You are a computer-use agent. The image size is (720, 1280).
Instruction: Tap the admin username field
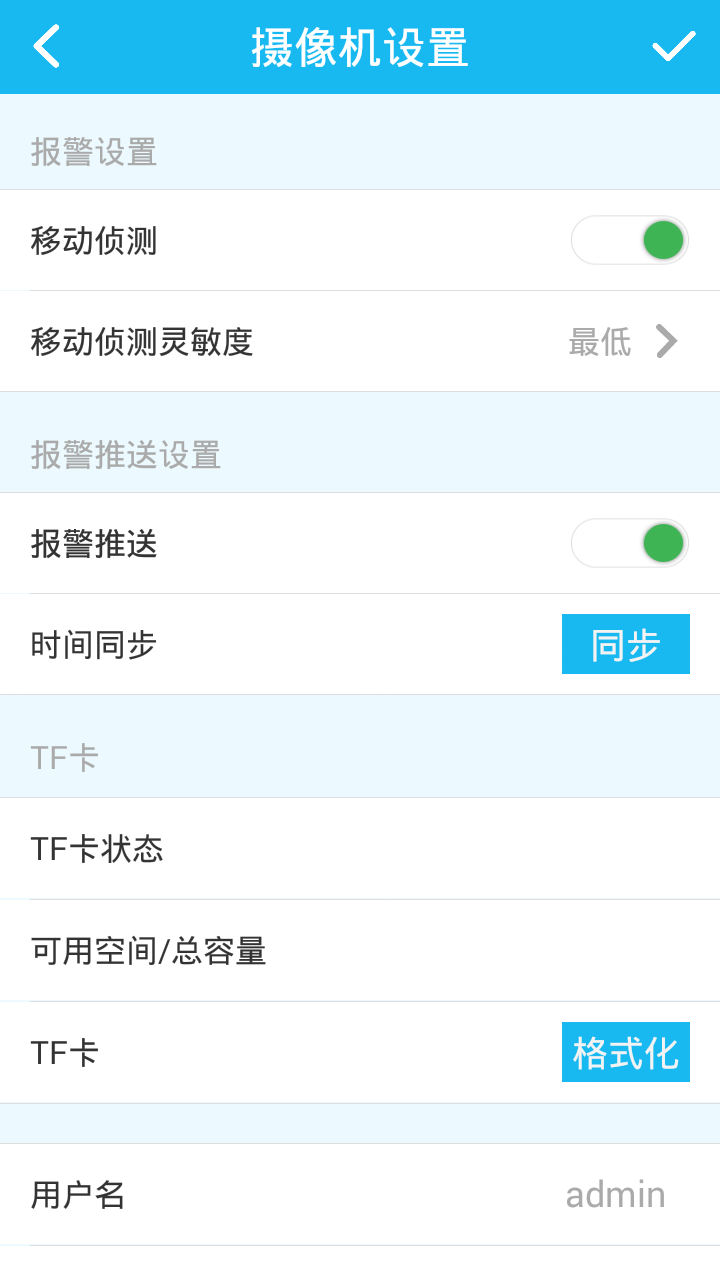(x=615, y=1193)
